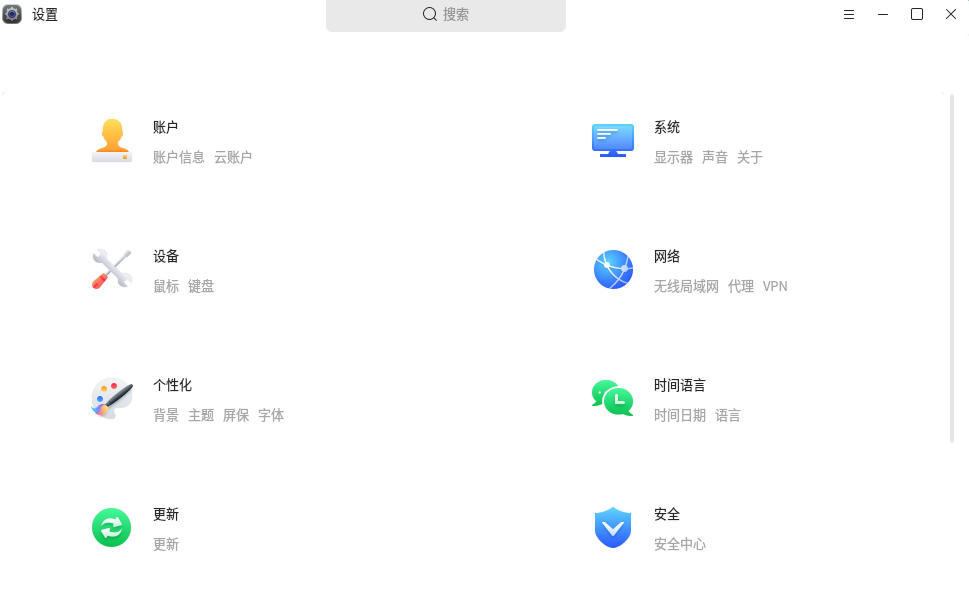
Task: Open the 设备 settings category
Action: [165, 257]
